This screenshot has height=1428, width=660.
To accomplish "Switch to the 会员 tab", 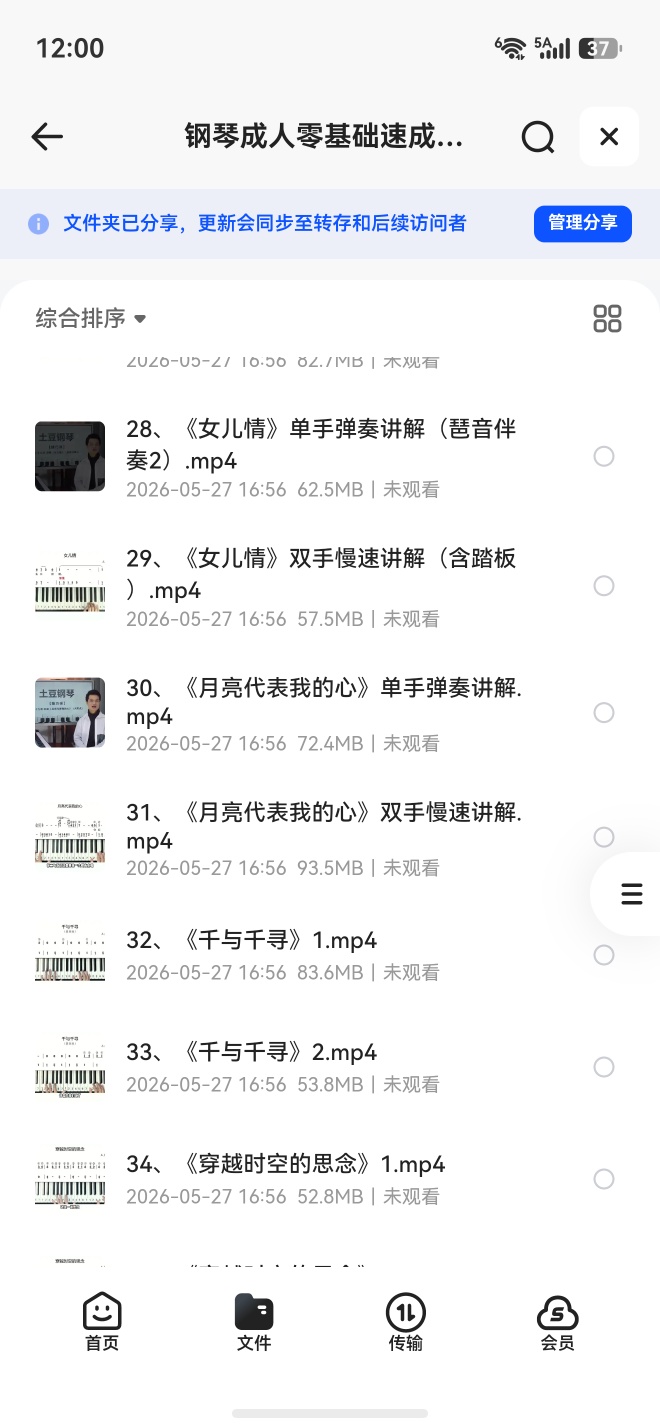I will [x=558, y=1322].
